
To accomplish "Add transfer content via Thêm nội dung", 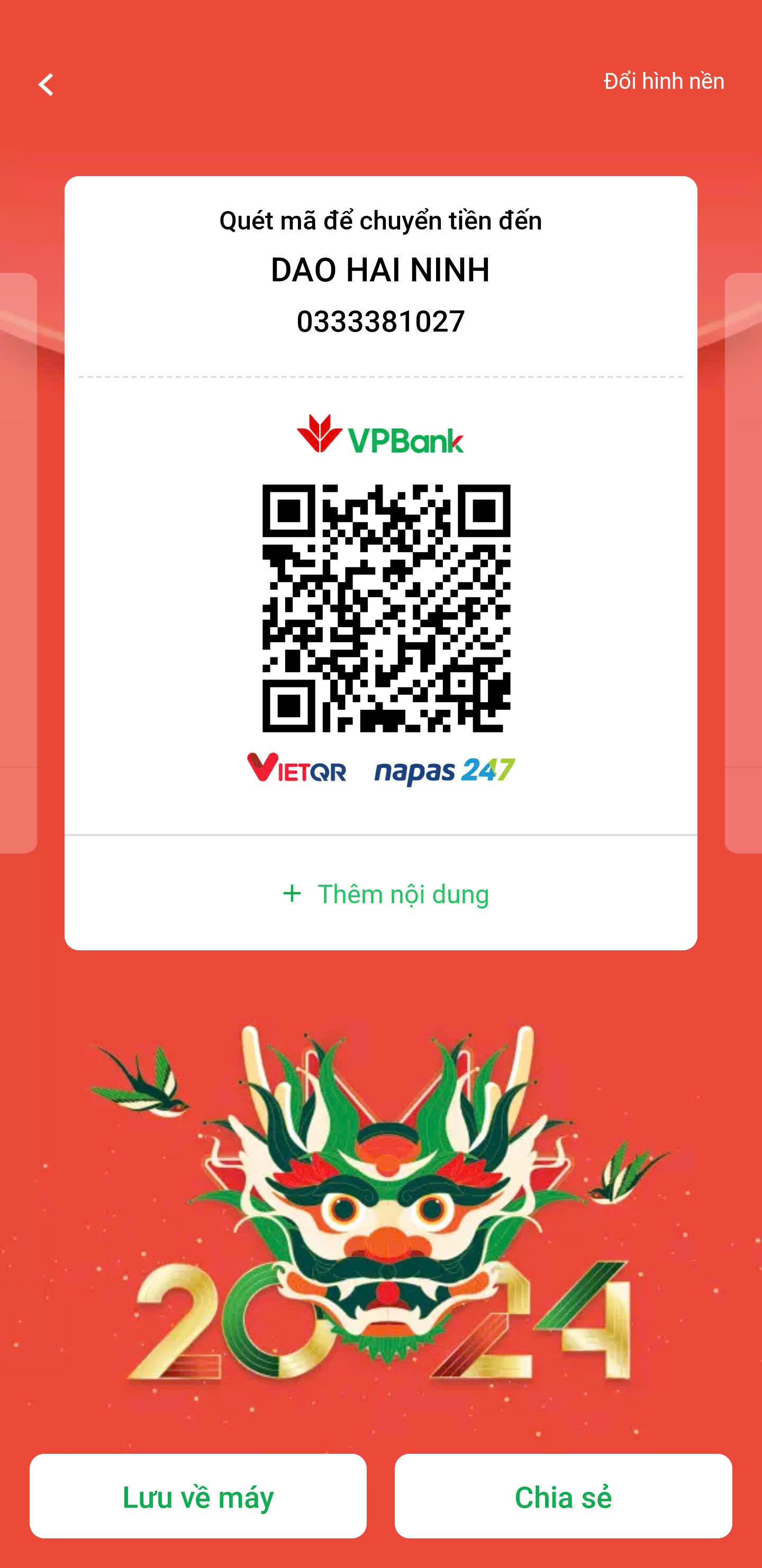I will click(385, 894).
